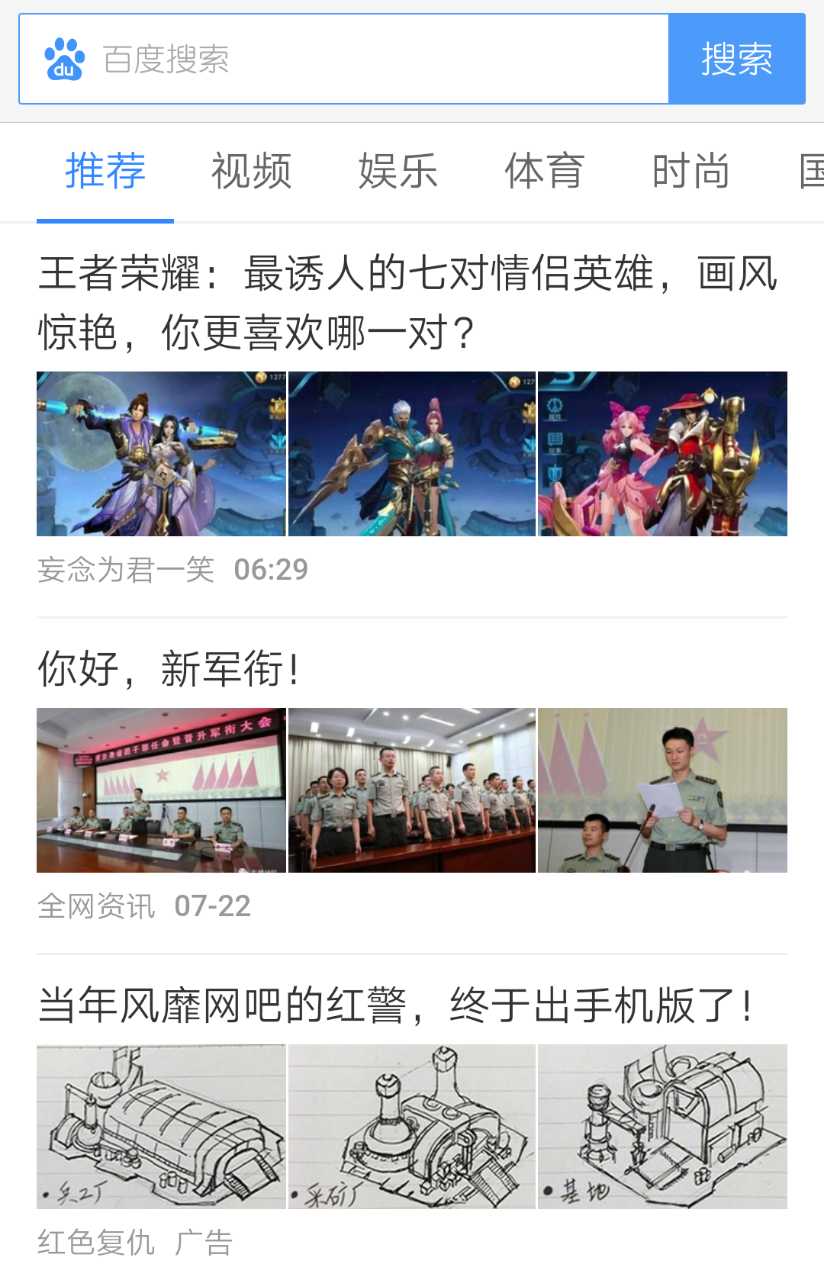Switch to the 推荐 tab
This screenshot has height=1280, width=824.
(x=105, y=171)
